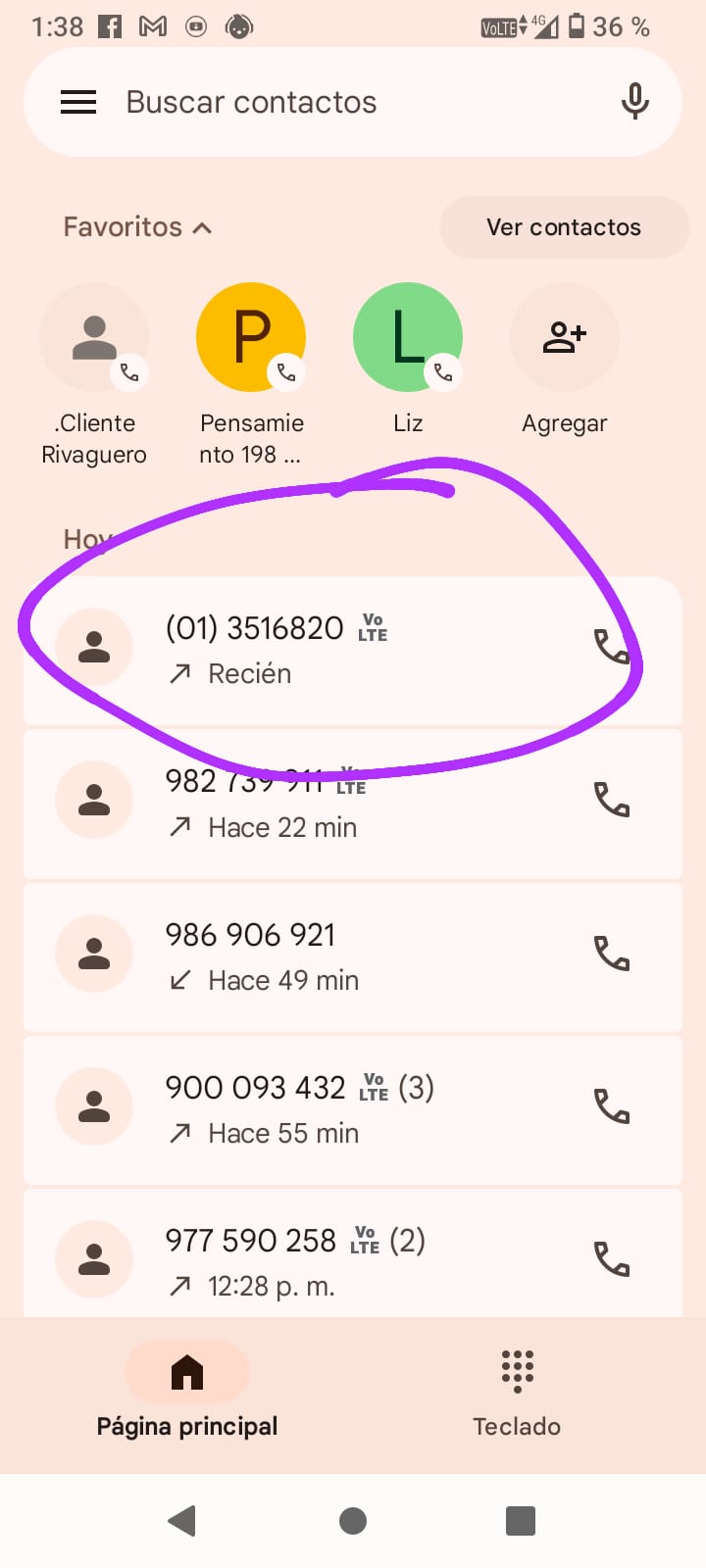Add a new favorite with Agregar
The image size is (706, 1568).
point(565,338)
